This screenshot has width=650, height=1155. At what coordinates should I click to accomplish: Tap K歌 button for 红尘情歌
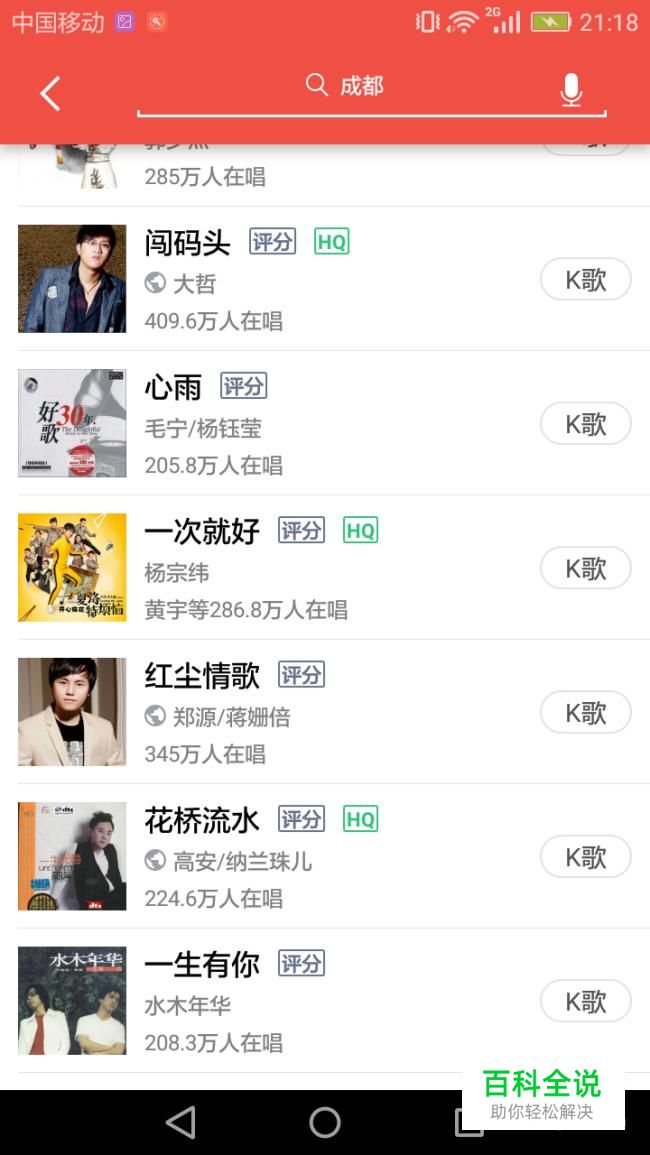(585, 713)
